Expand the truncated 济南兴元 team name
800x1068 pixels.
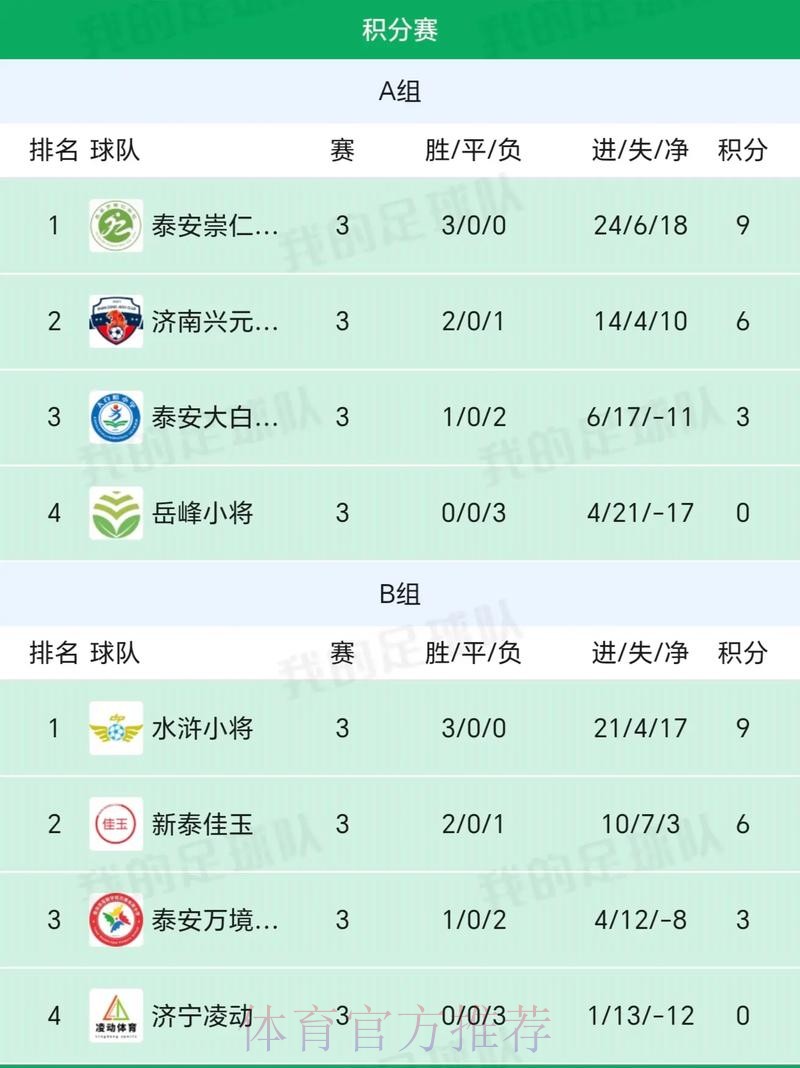click(x=214, y=321)
